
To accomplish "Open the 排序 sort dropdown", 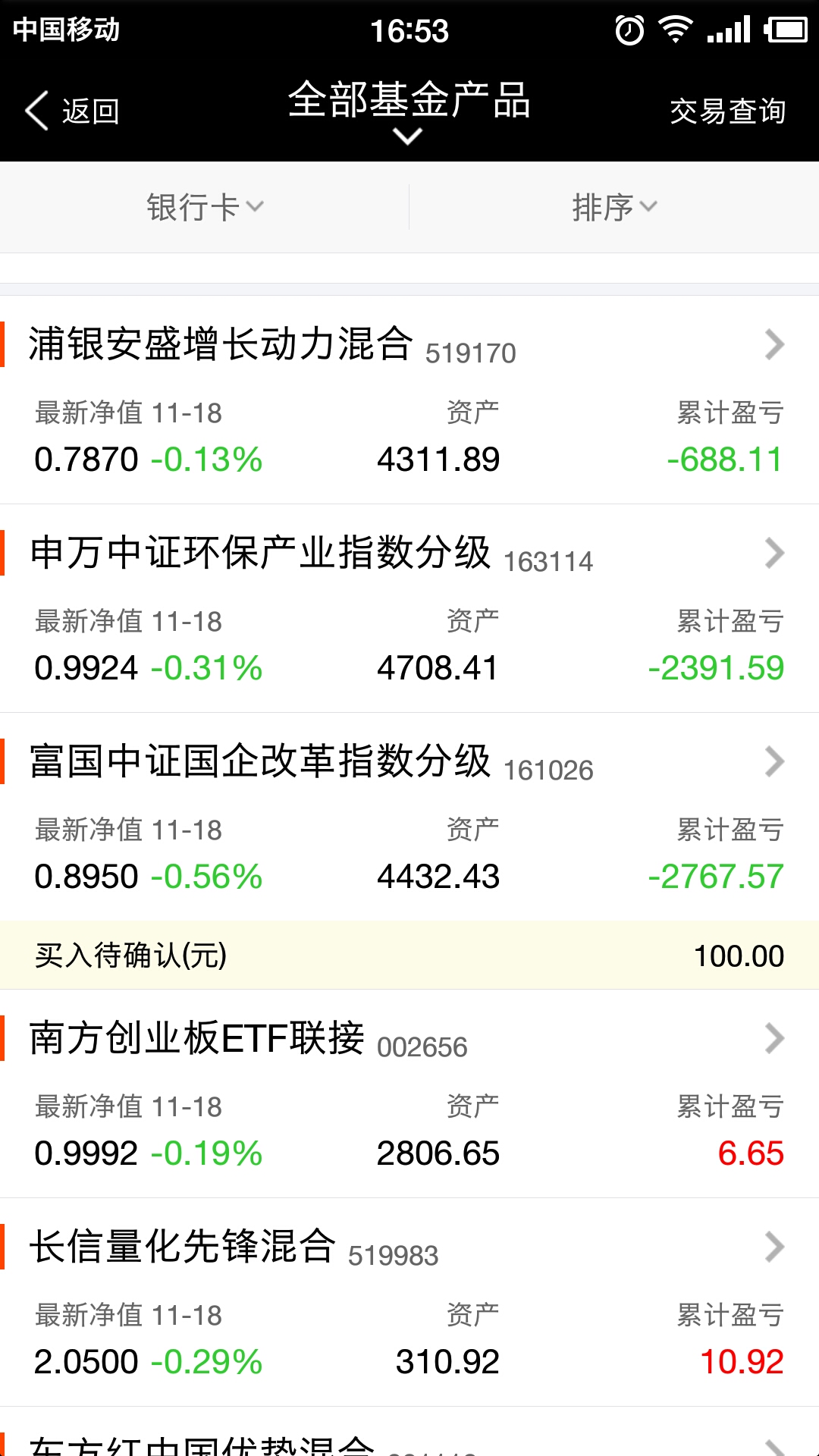I will 614,207.
